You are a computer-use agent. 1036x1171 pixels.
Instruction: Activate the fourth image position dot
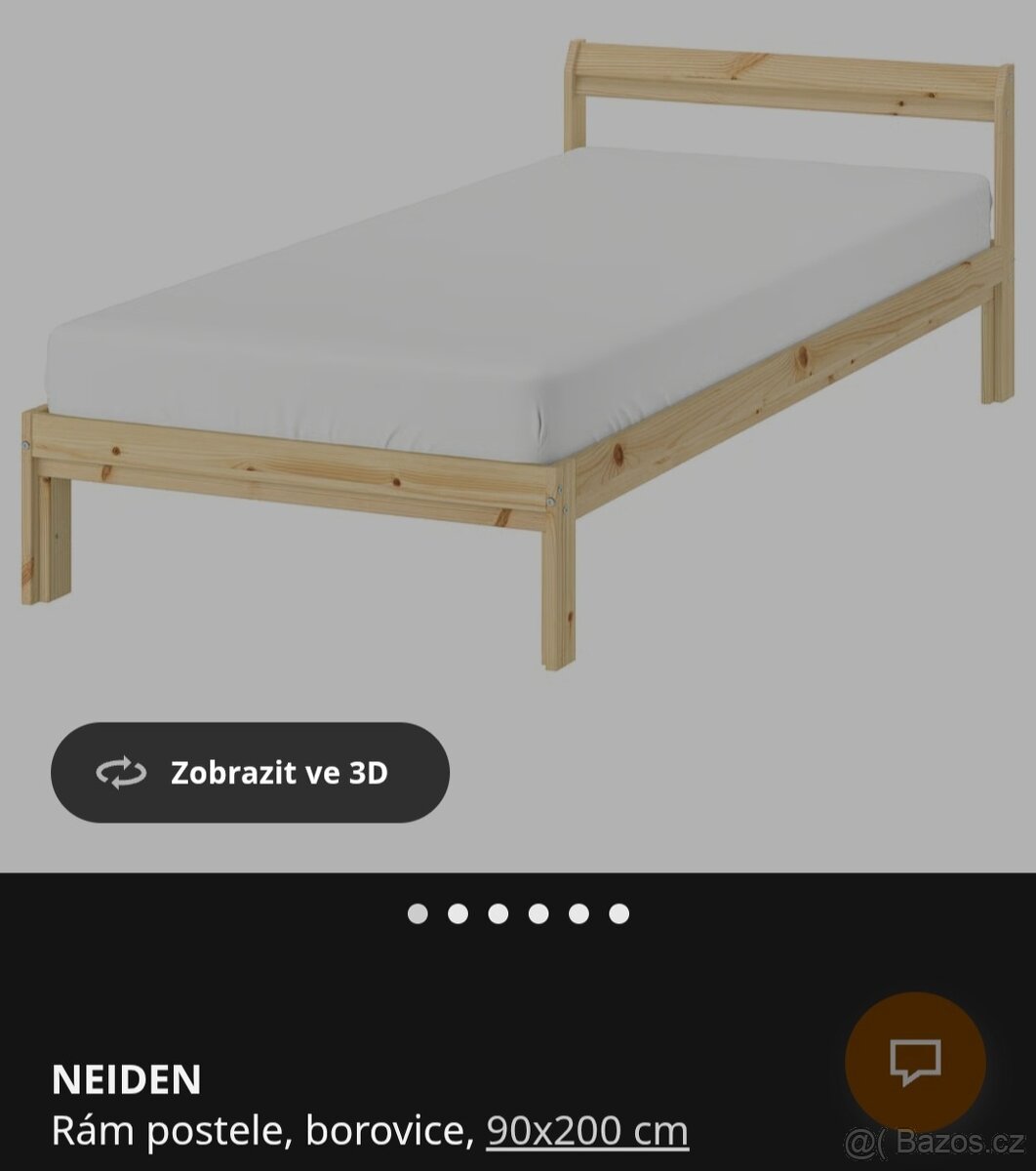point(539,912)
